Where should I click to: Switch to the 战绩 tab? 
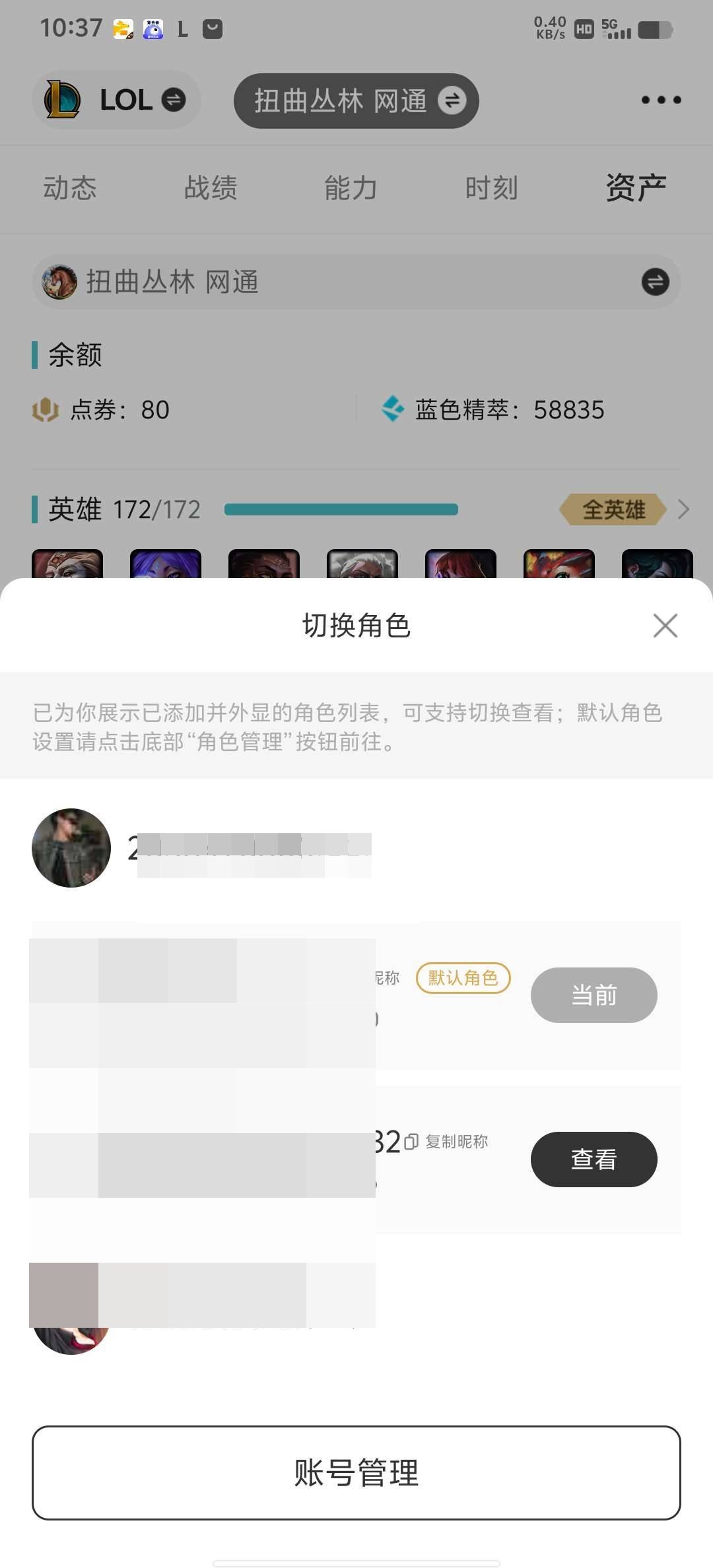[x=210, y=188]
